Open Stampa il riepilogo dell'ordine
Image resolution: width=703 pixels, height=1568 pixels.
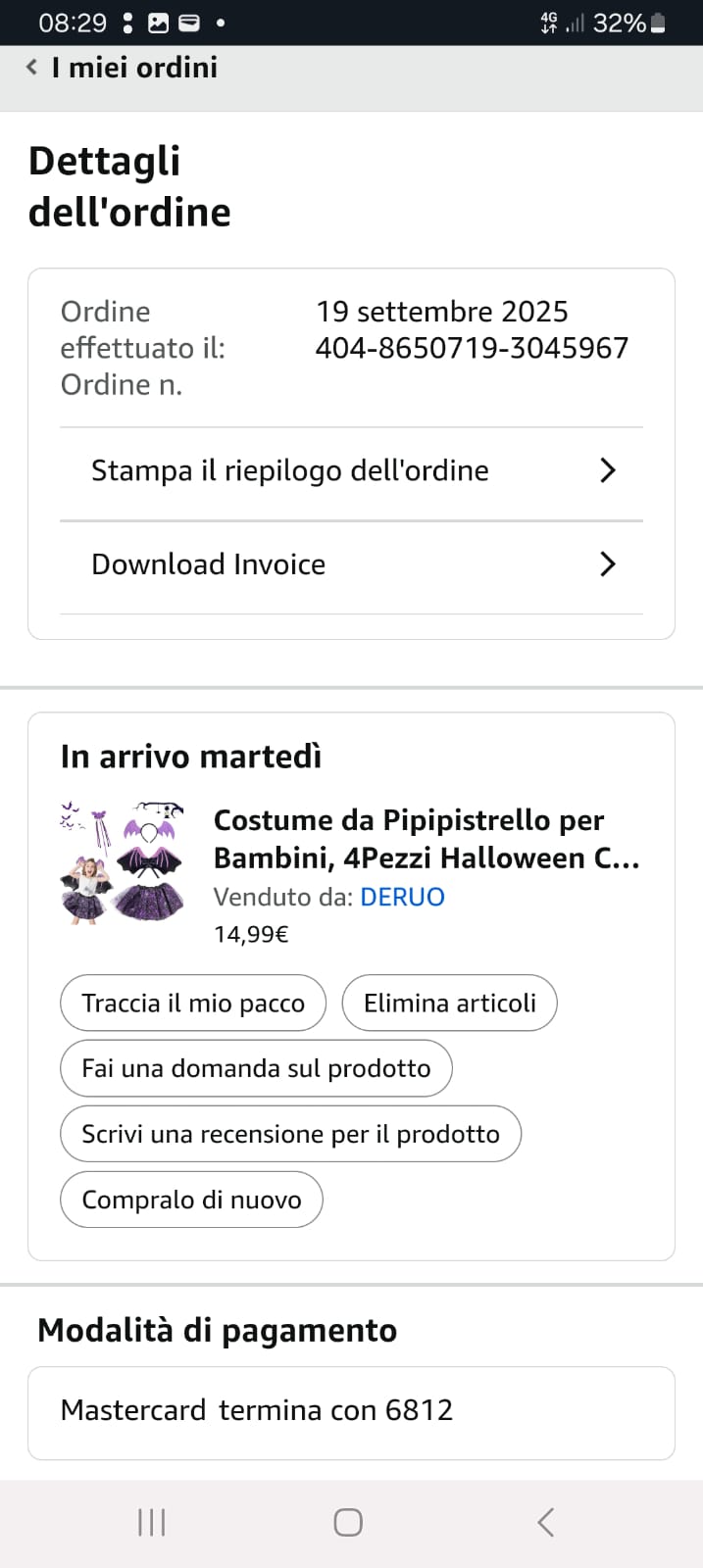coord(351,471)
